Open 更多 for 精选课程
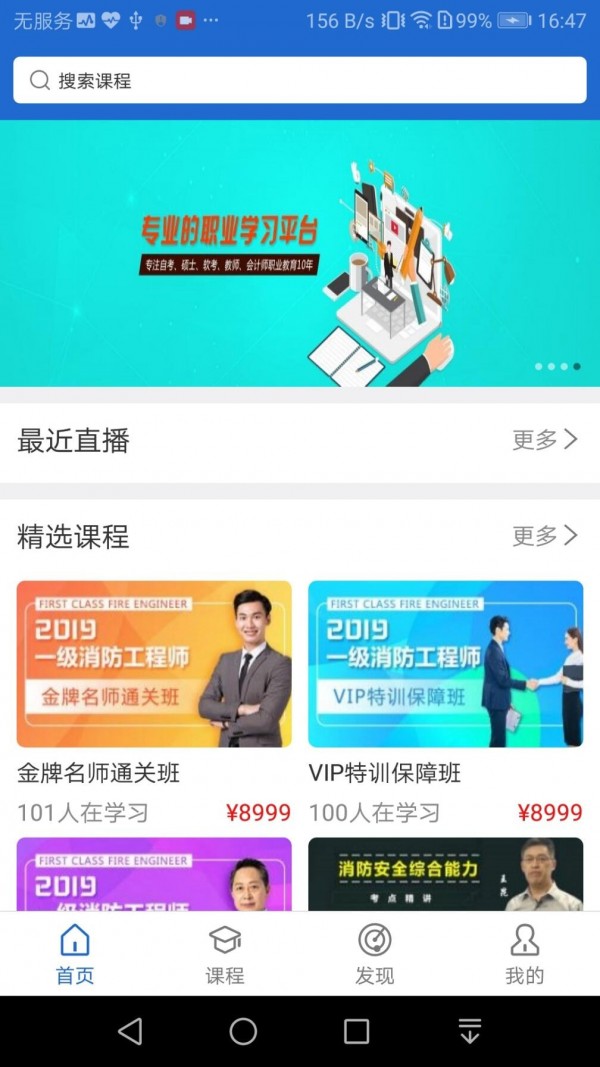The height and width of the screenshot is (1067, 600). click(x=545, y=536)
